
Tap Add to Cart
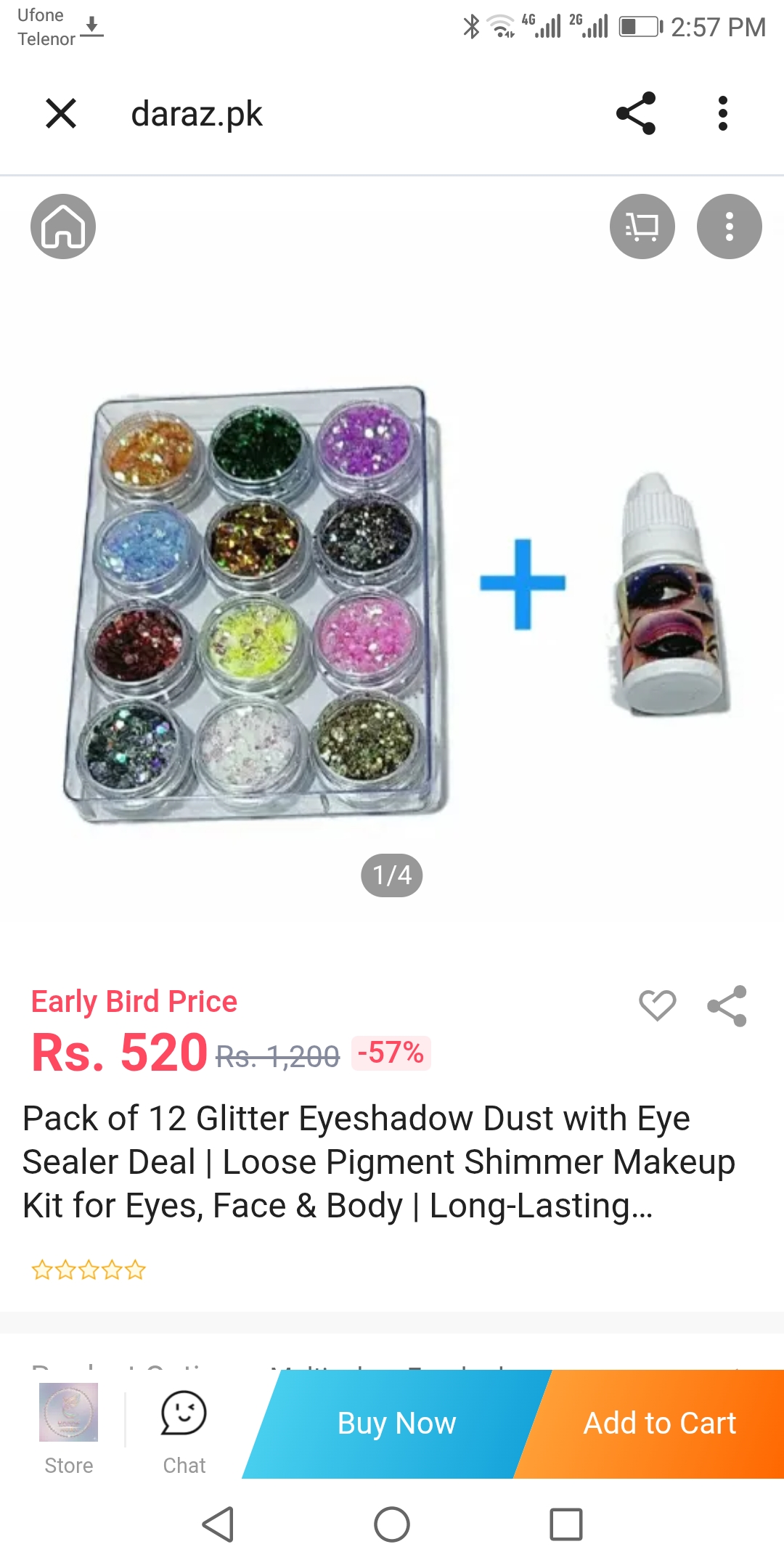point(659,1424)
